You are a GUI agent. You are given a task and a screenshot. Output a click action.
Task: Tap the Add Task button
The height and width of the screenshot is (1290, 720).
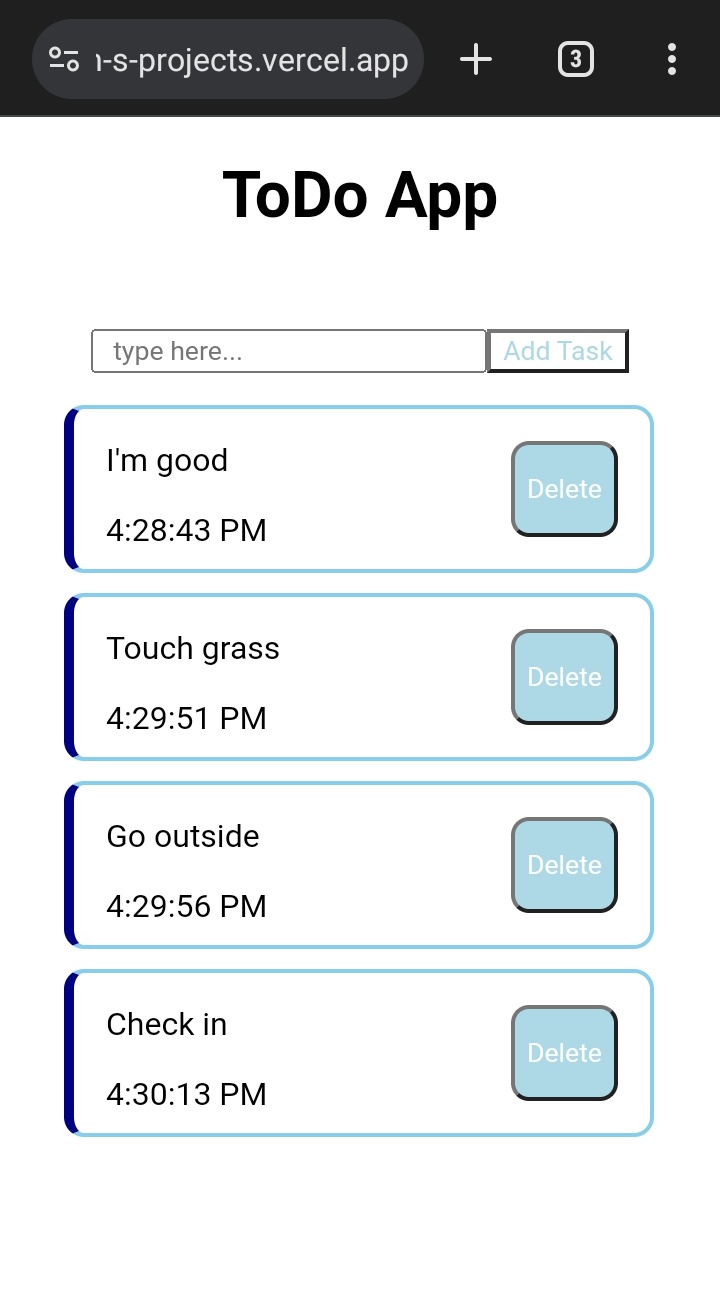[x=558, y=351]
